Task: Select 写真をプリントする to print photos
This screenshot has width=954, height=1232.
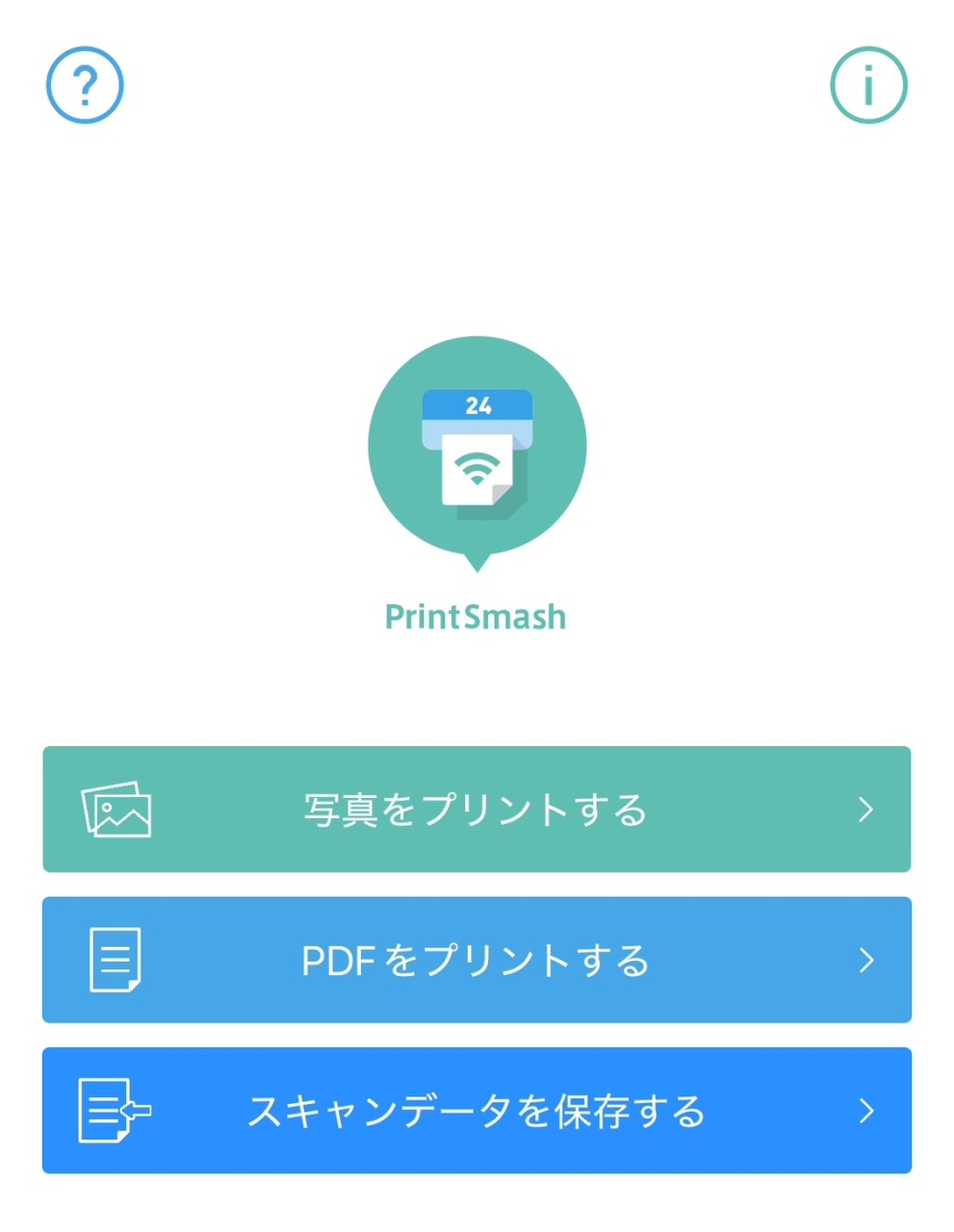Action: 477,809
